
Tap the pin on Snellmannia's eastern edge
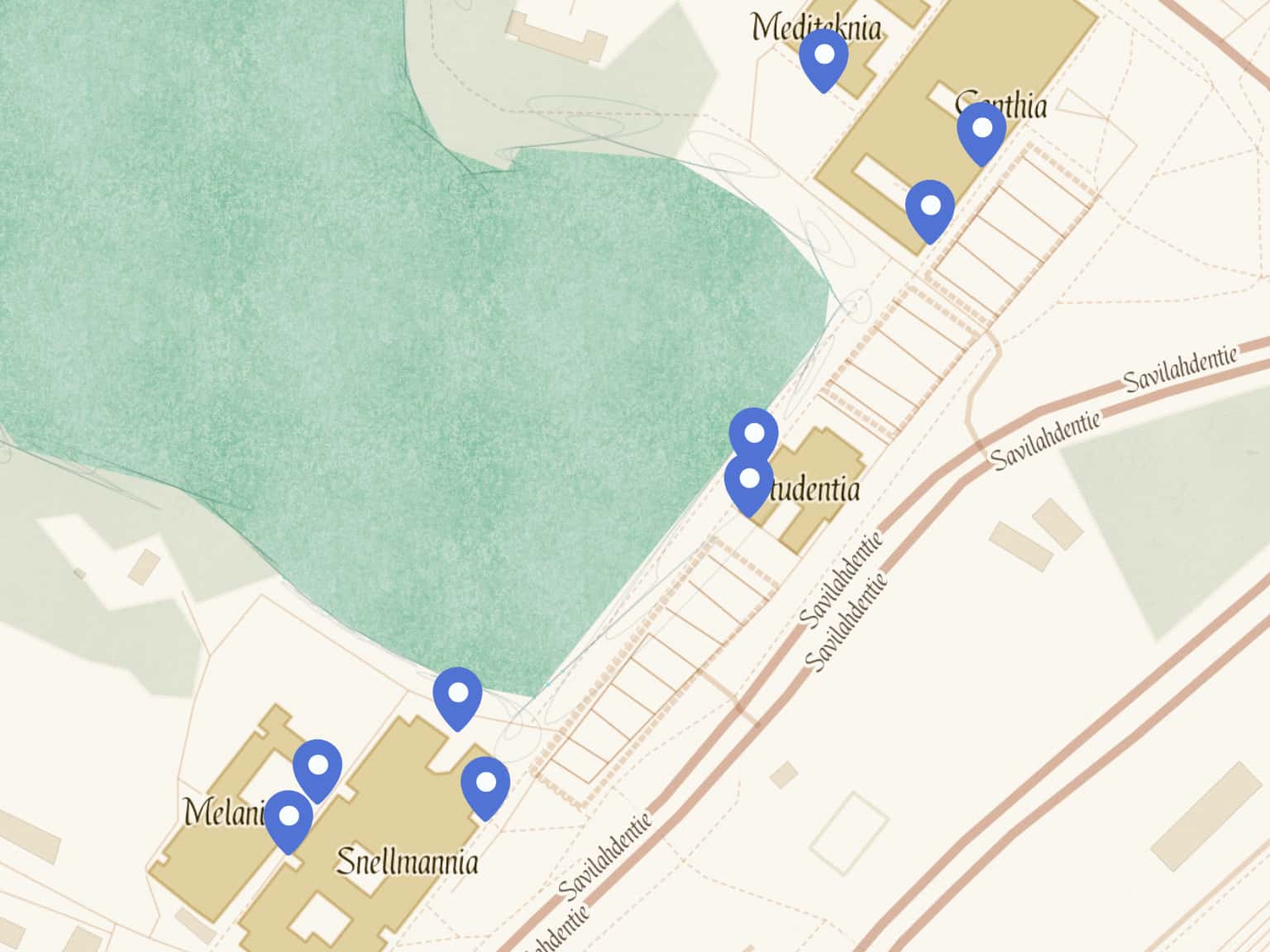485,785
